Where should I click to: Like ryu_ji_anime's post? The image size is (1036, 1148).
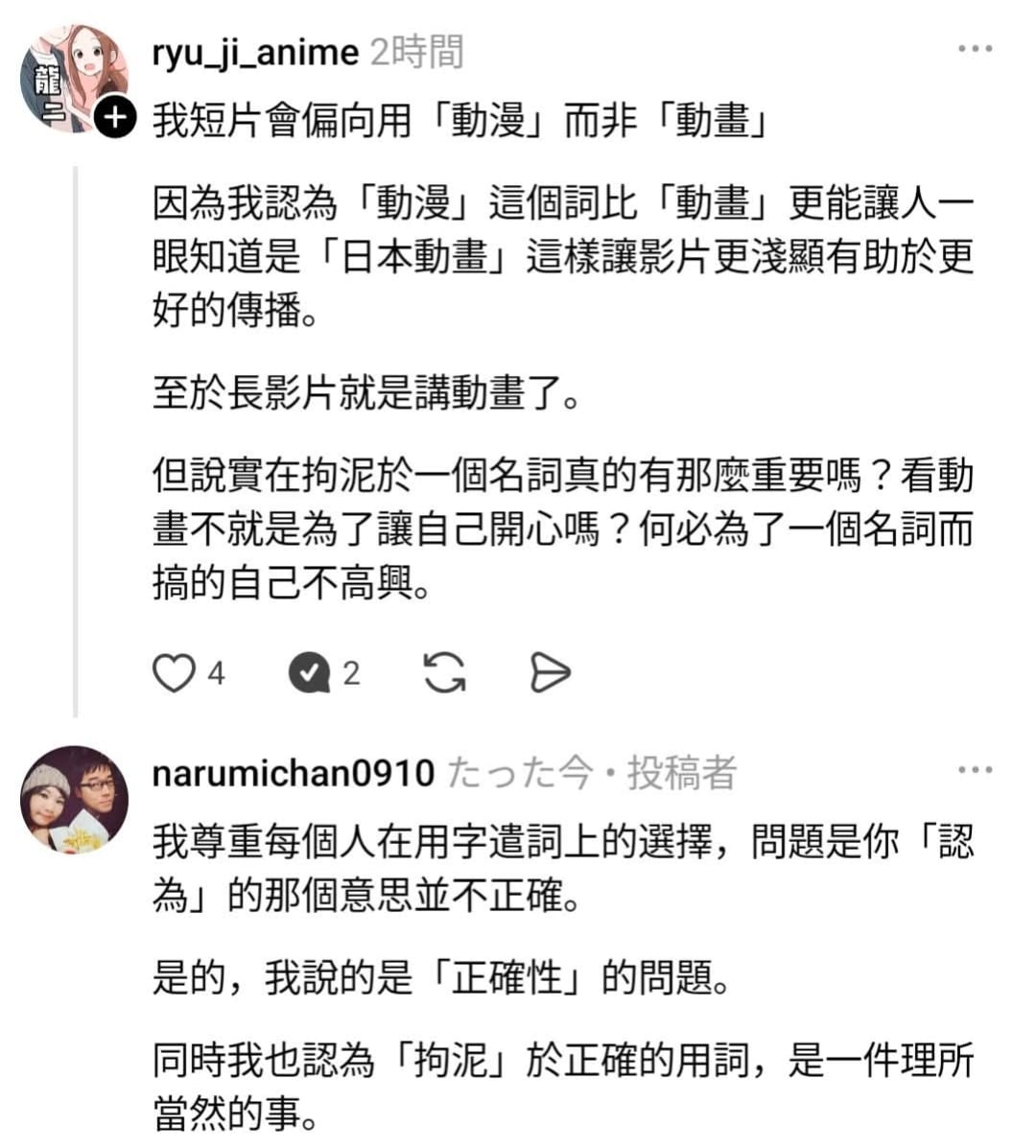tap(174, 673)
